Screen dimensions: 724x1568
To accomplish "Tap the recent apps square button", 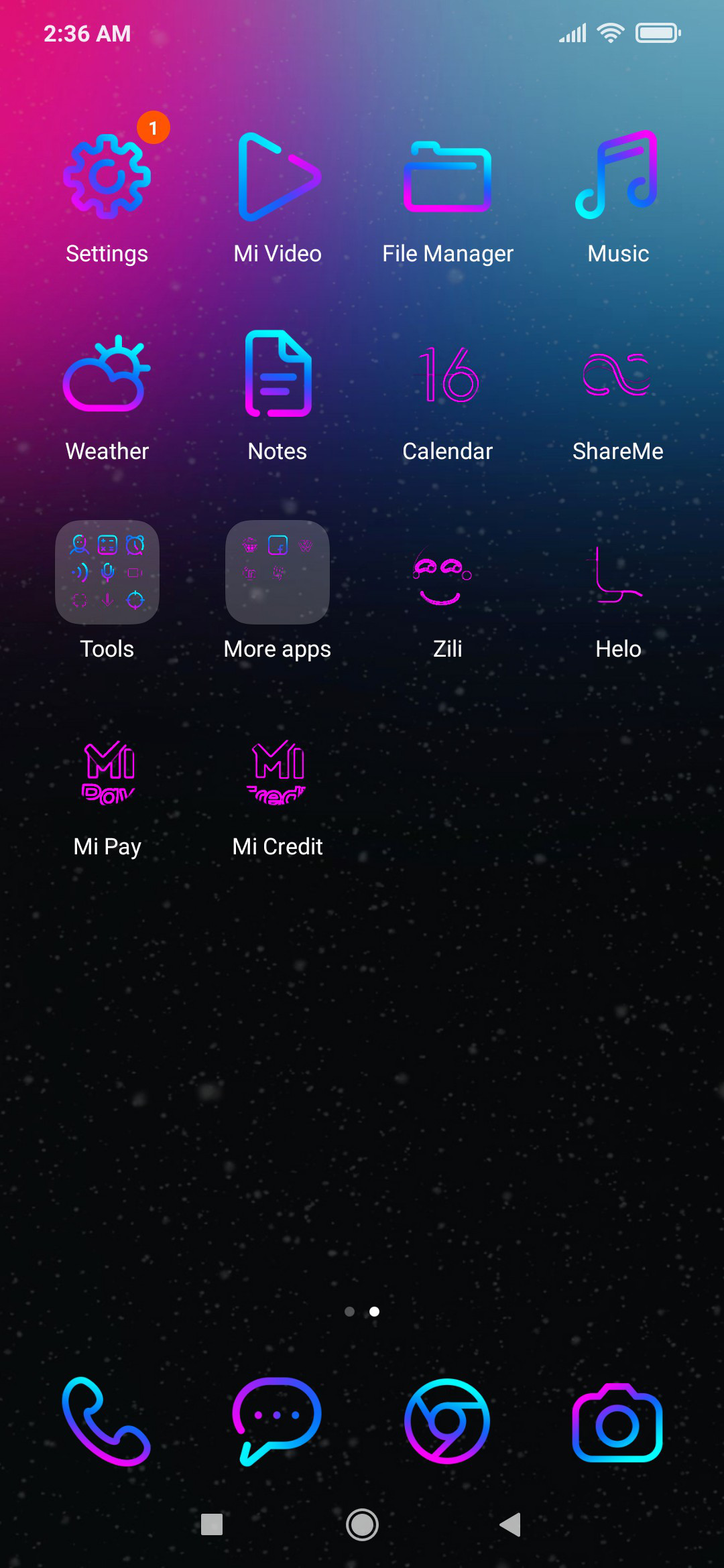I will coord(212,1524).
